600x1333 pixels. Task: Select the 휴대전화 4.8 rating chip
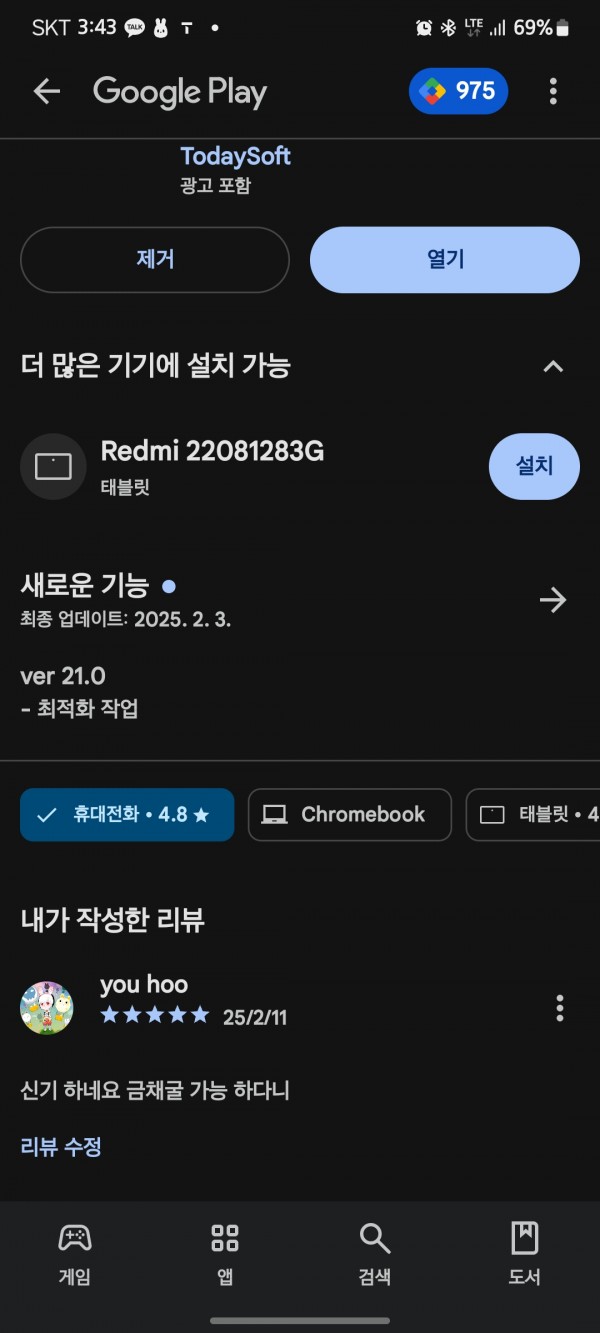pos(127,815)
